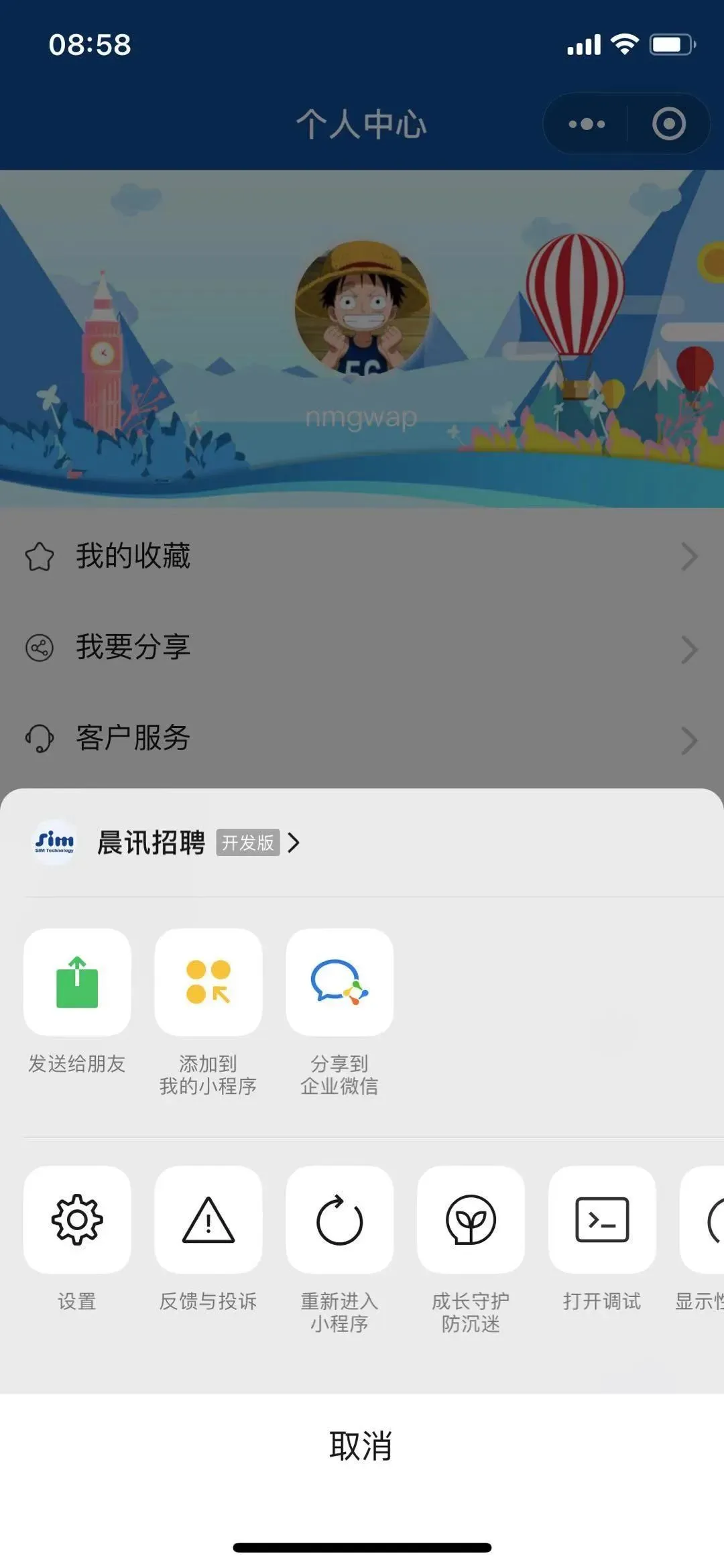
Task: Tap 打开调试 console option
Action: pos(602,1219)
